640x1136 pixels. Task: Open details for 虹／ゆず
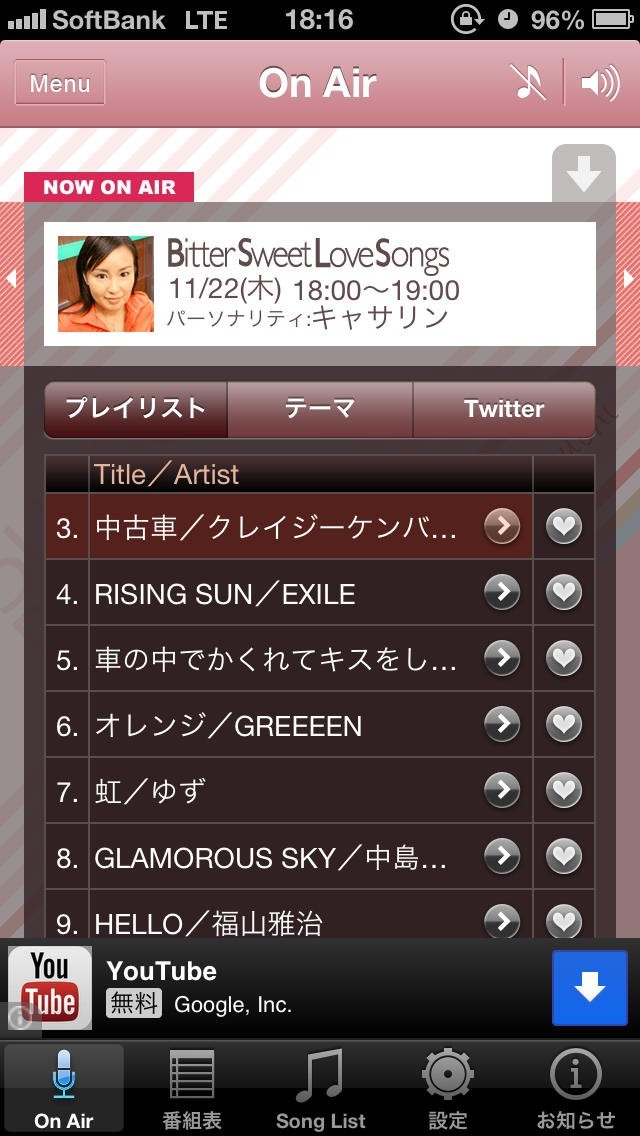[x=502, y=791]
